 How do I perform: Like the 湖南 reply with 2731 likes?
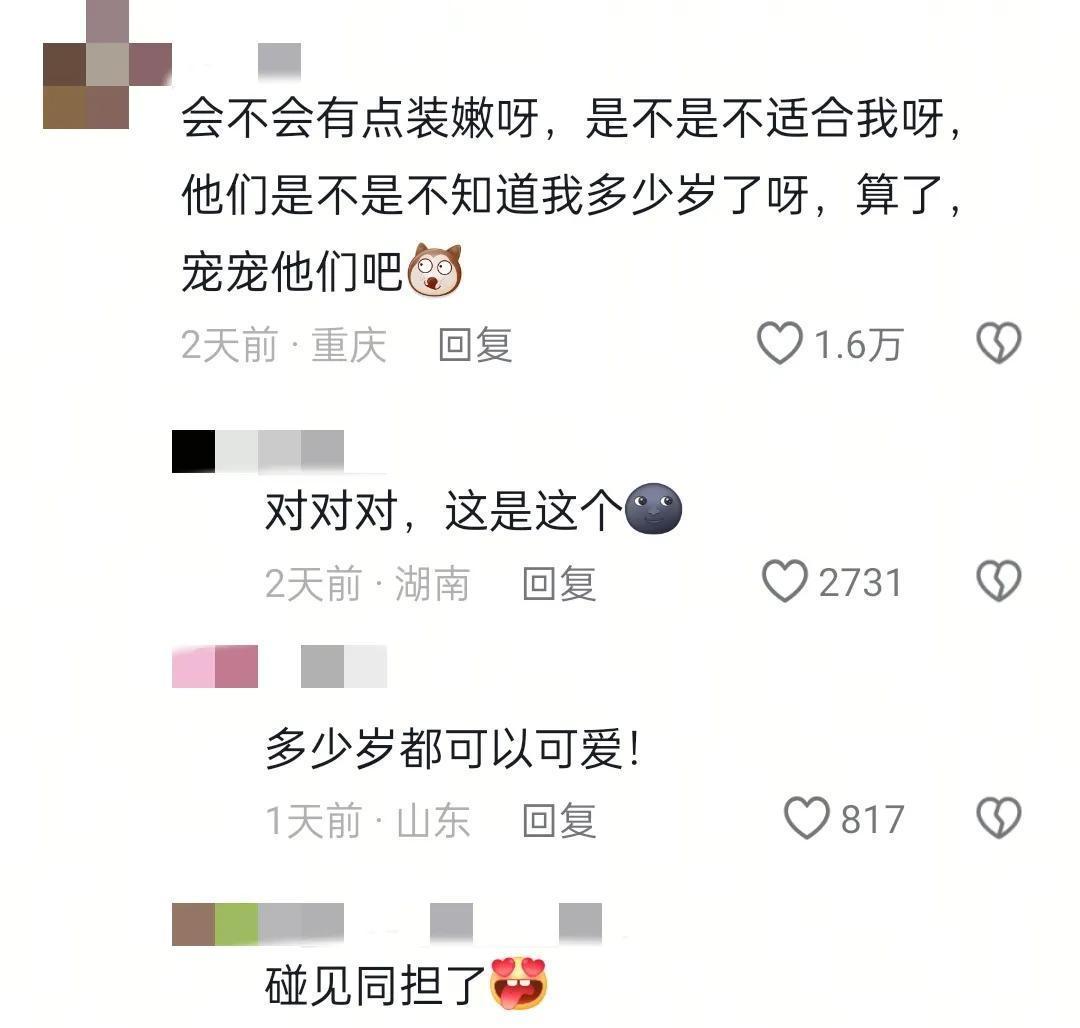[x=785, y=581]
